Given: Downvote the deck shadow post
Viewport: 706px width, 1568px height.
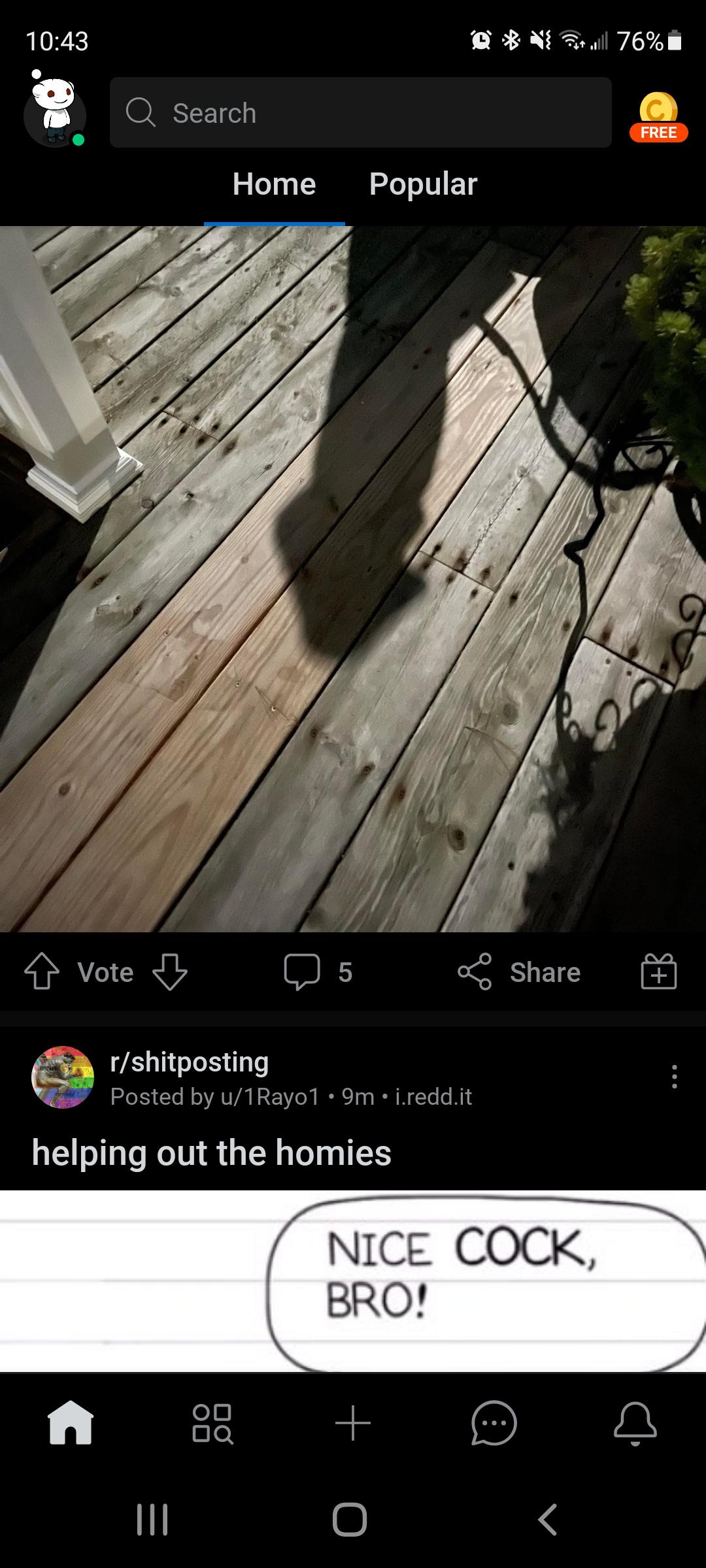Looking at the screenshot, I should click(170, 972).
